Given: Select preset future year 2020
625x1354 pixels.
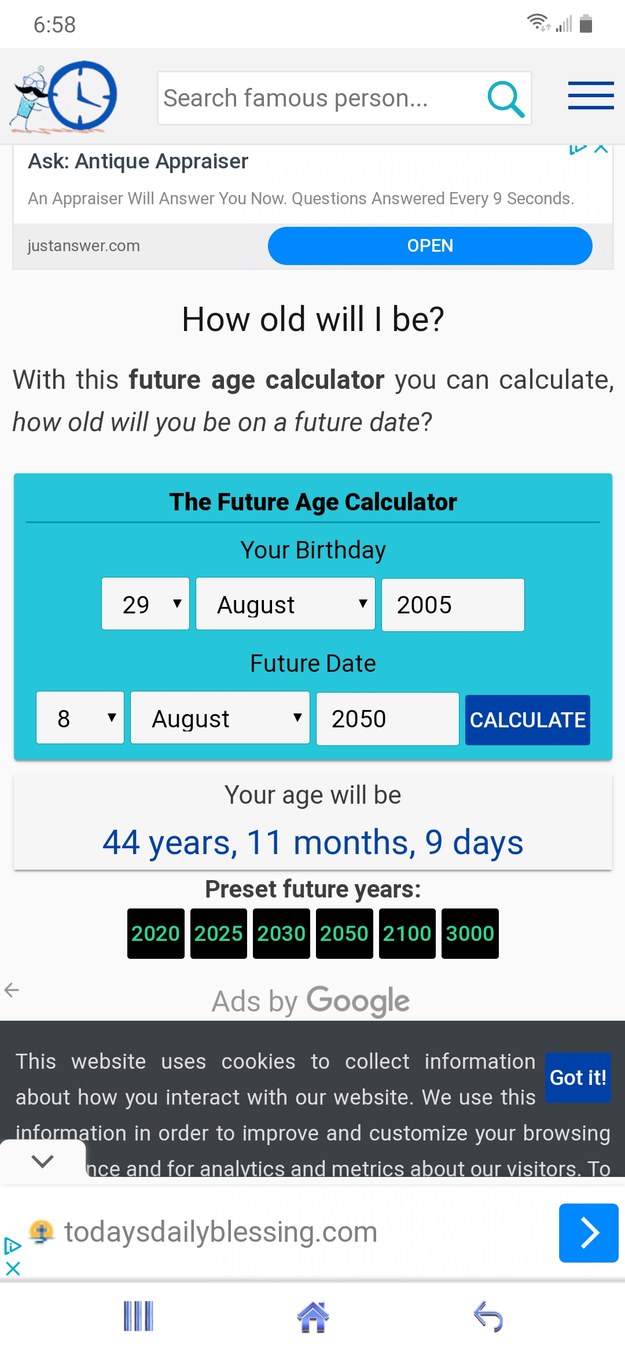Looking at the screenshot, I should click(x=156, y=933).
